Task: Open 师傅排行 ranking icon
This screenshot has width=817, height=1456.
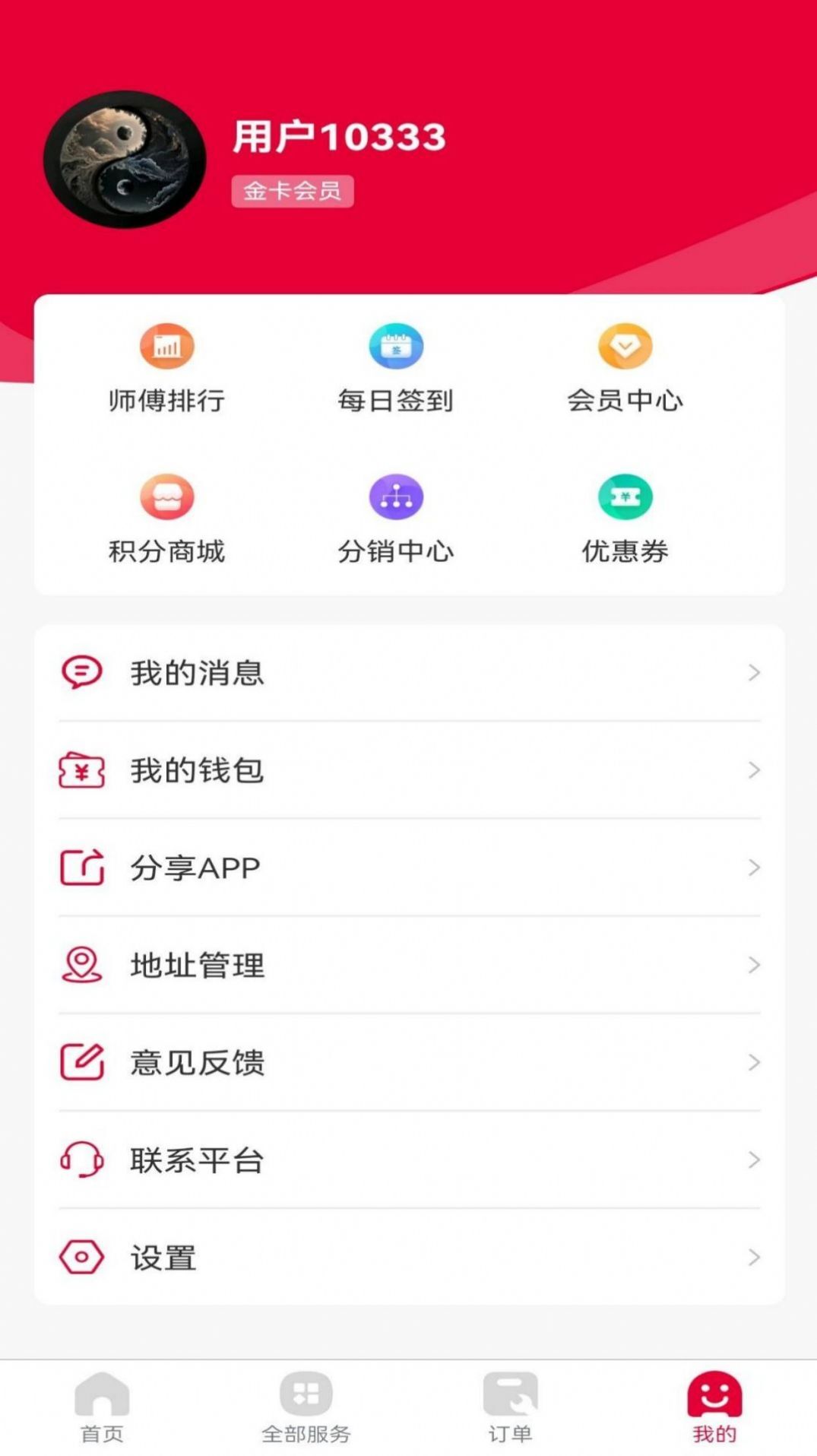Action: coord(167,346)
